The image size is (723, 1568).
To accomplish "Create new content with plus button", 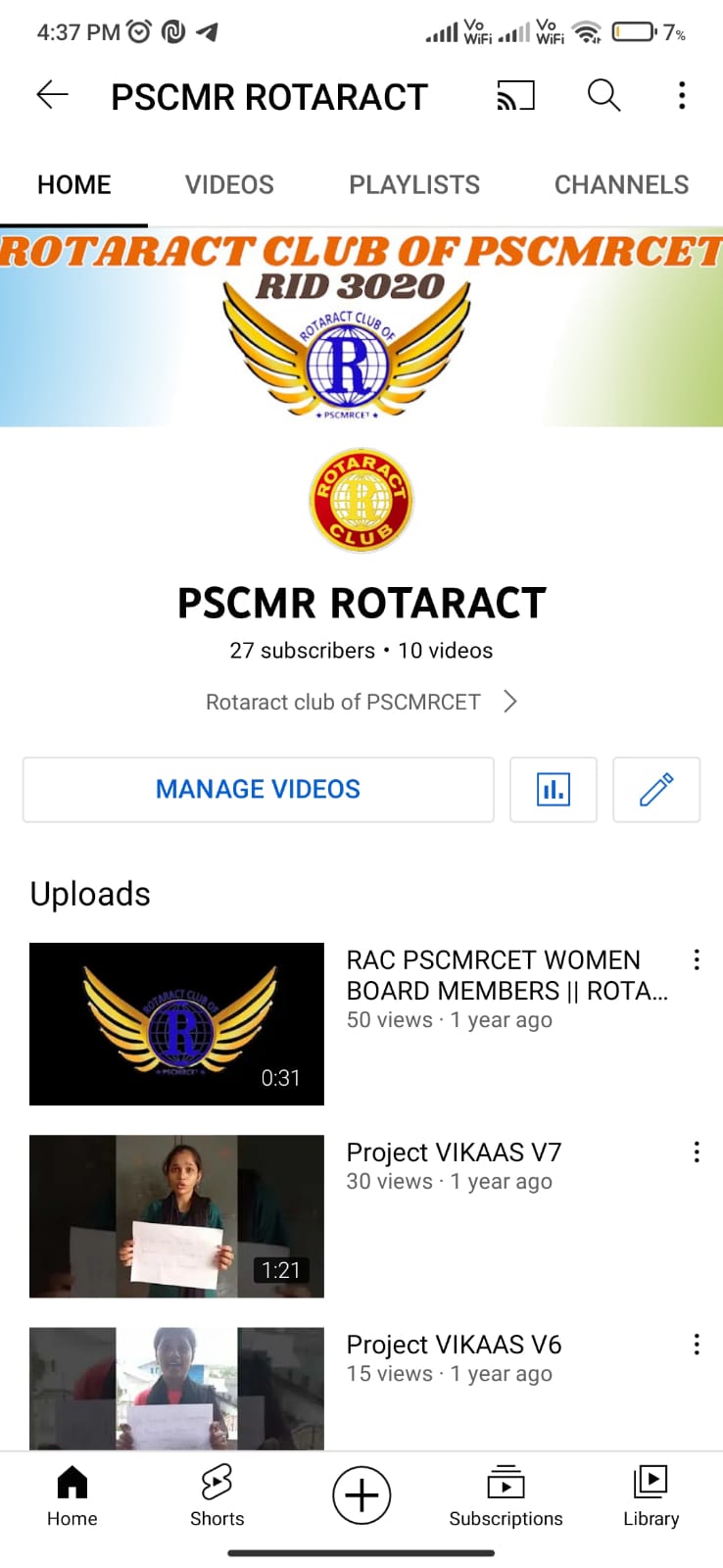I will point(361,1495).
